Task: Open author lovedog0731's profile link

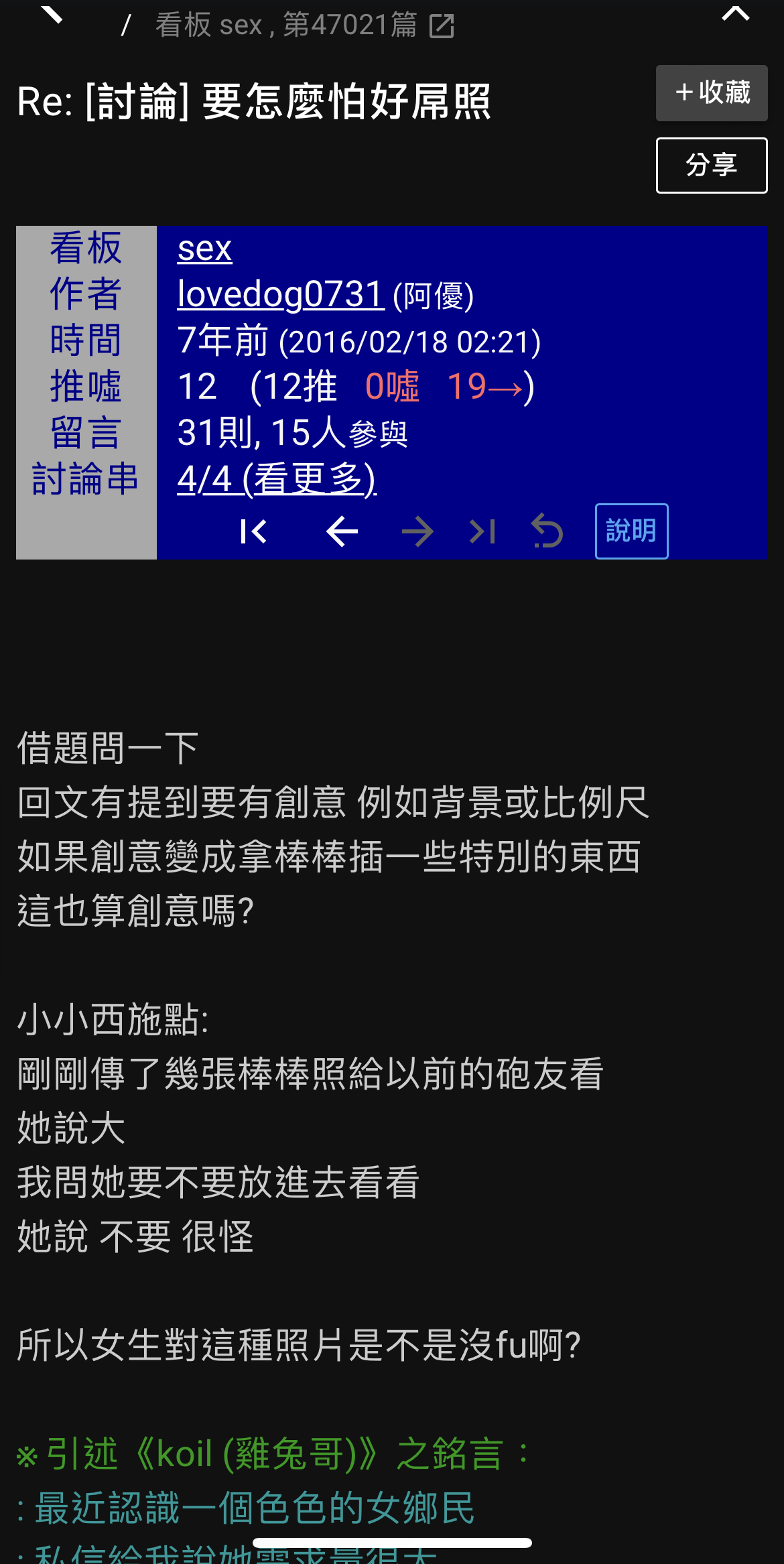Action: click(280, 294)
